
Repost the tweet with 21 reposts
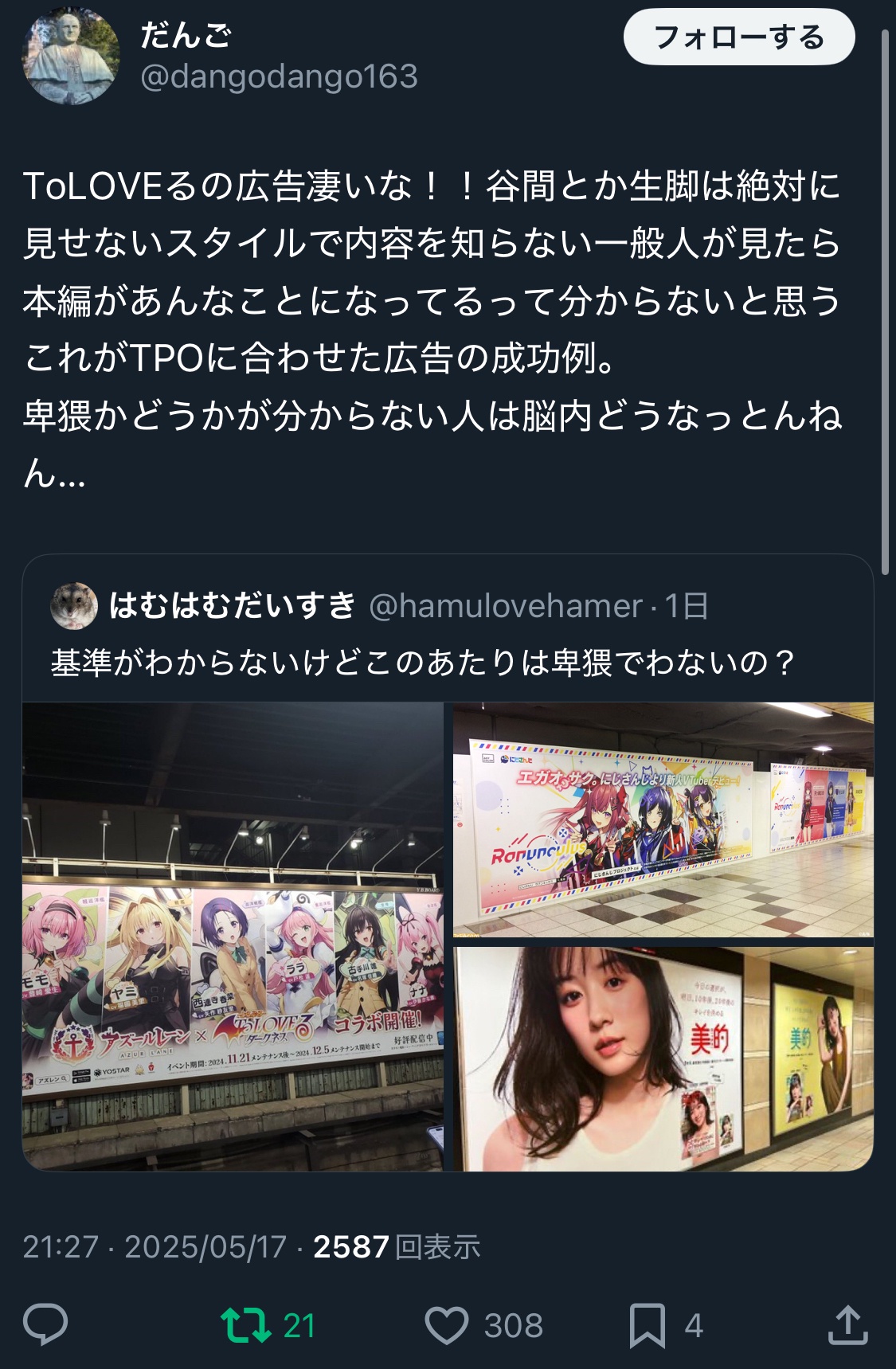247,1325
